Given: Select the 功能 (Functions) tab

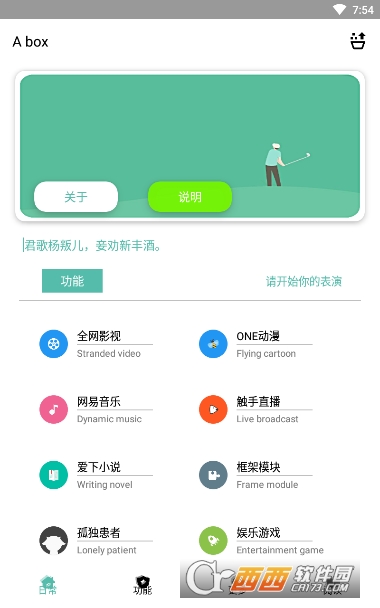Looking at the screenshot, I should [x=72, y=281].
